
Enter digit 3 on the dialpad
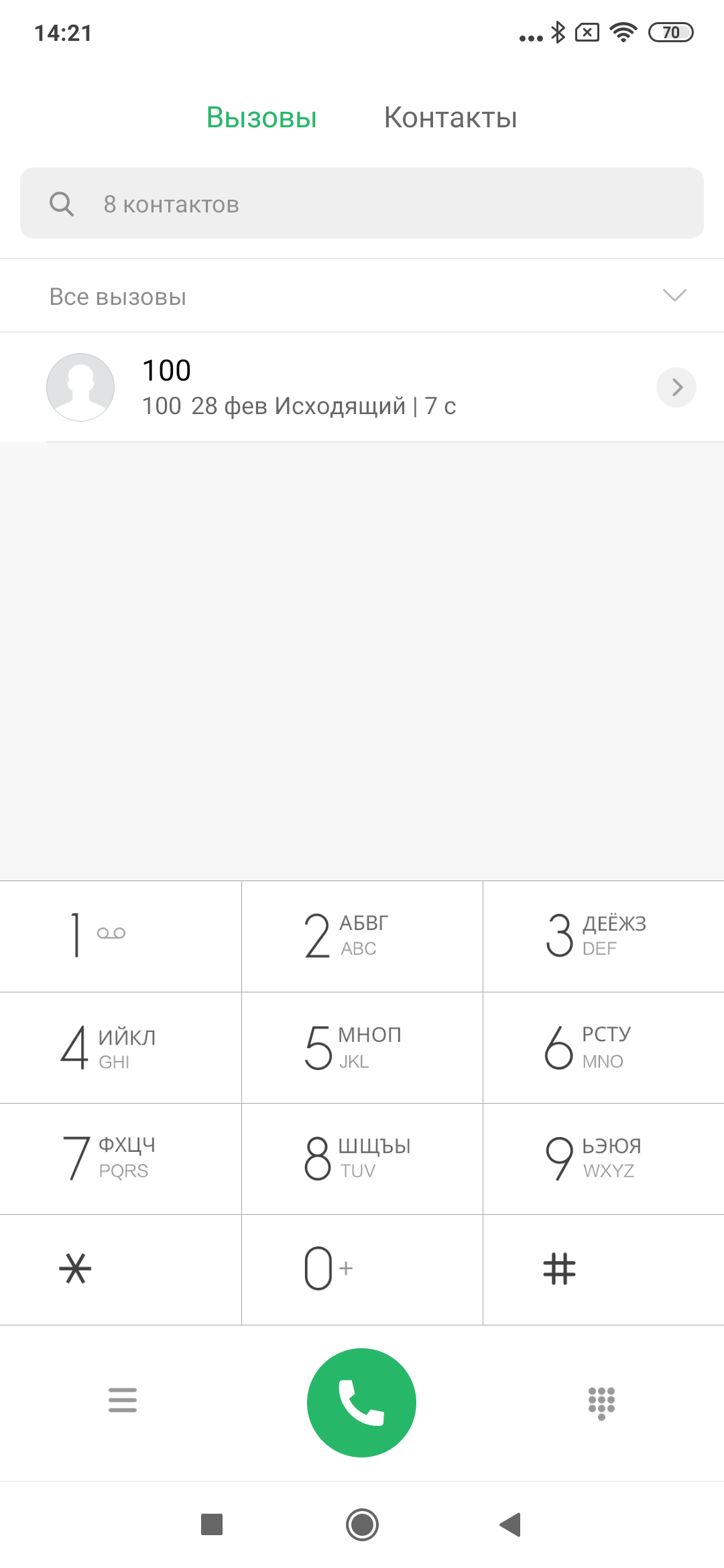pos(603,936)
